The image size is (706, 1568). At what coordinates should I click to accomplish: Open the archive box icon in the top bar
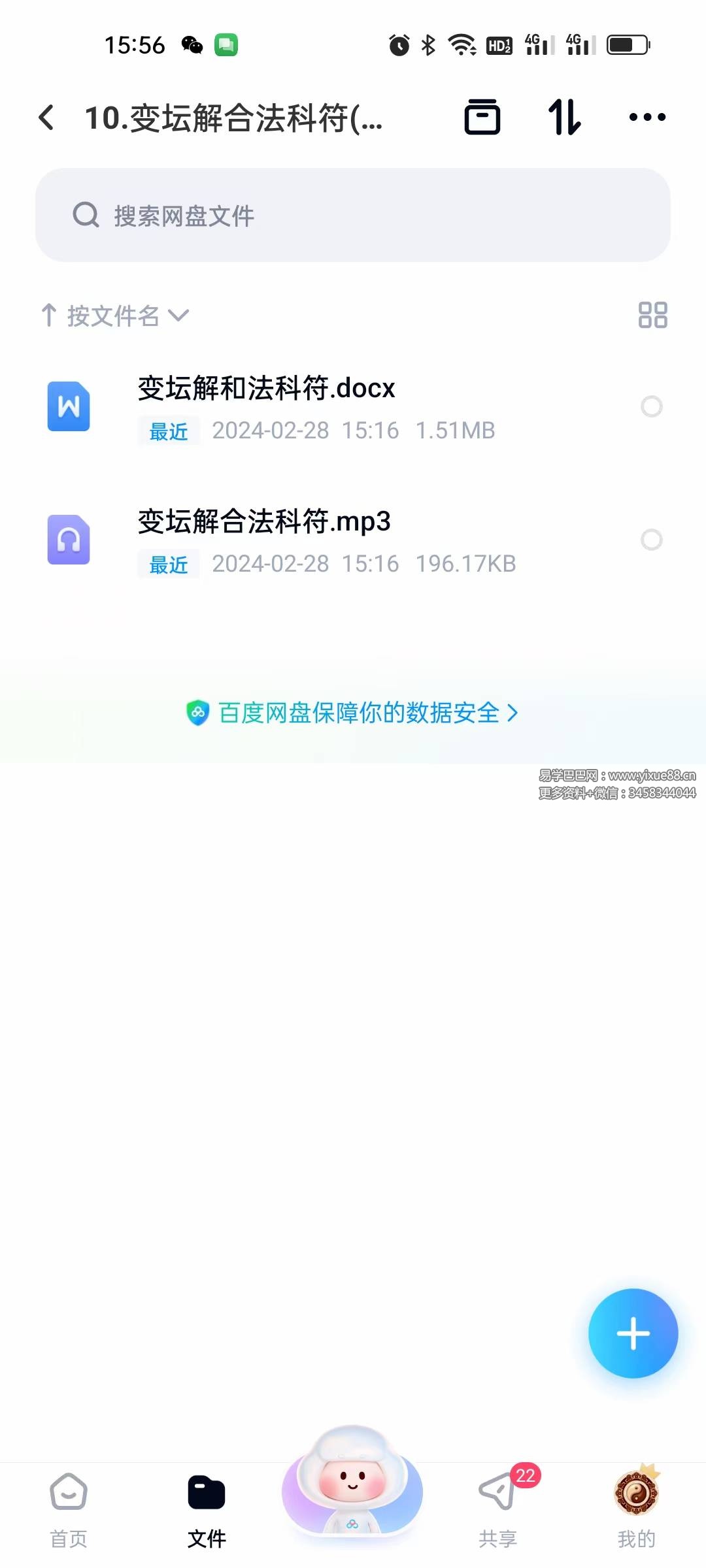pyautogui.click(x=482, y=118)
